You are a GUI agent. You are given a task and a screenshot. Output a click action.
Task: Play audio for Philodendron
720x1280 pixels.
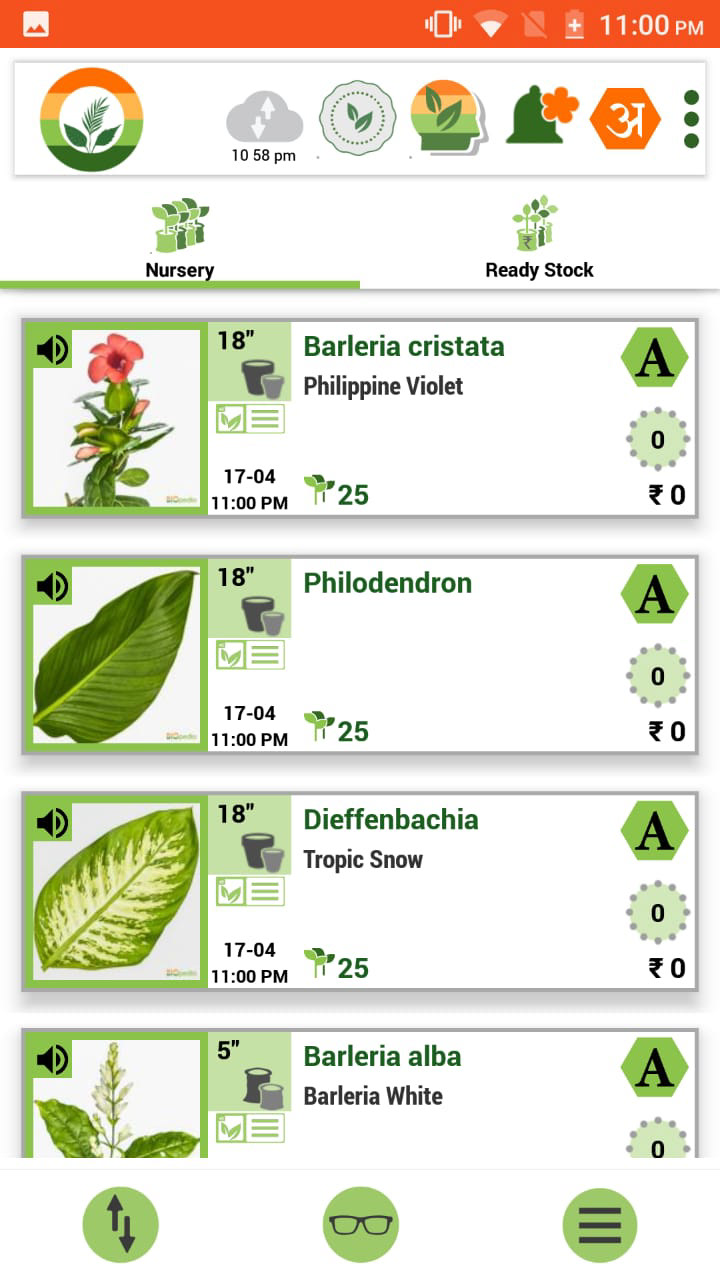tap(52, 586)
